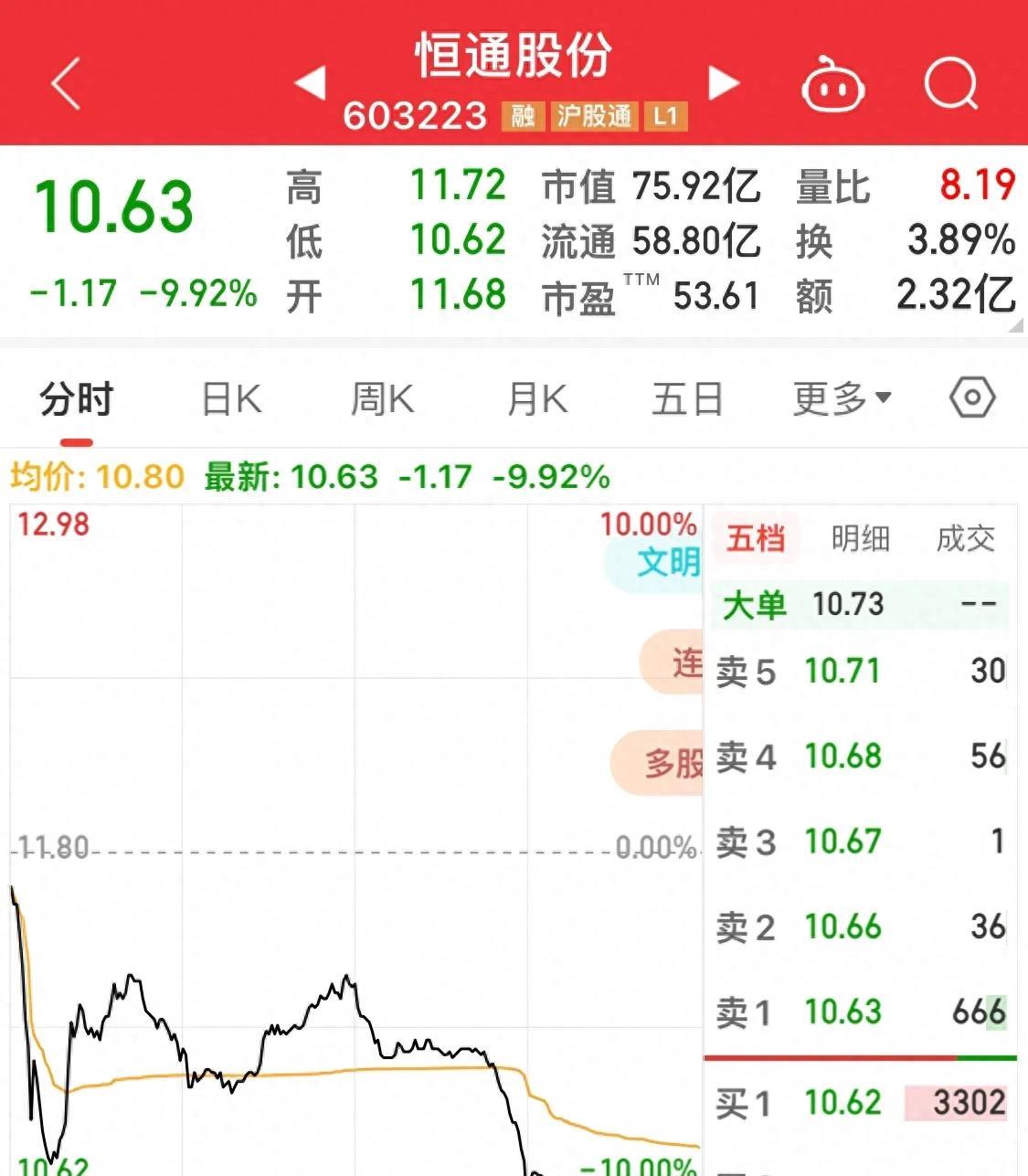Switch to the 五日 chart tab
1028x1176 pixels.
click(686, 397)
